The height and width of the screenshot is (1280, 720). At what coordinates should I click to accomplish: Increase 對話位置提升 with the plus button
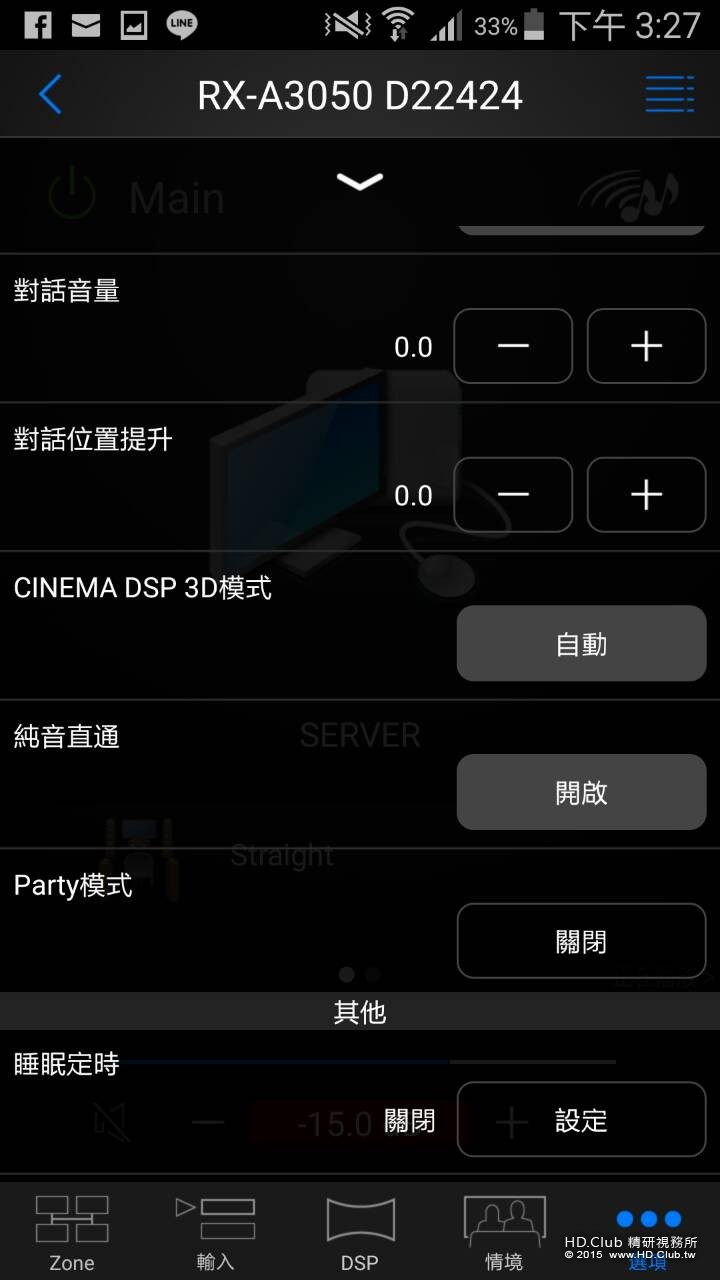pyautogui.click(x=646, y=495)
